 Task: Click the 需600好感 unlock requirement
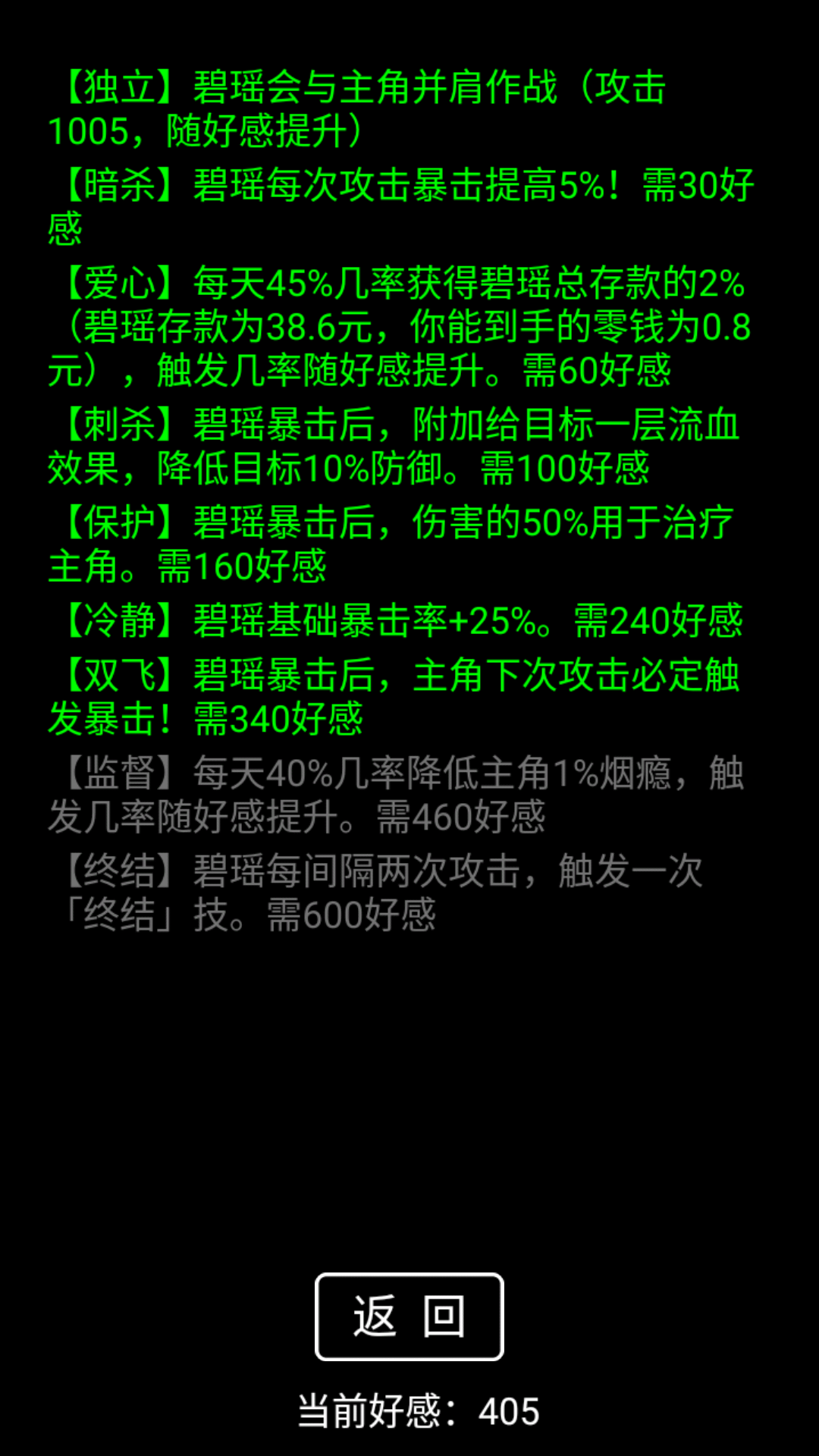[x=349, y=915]
